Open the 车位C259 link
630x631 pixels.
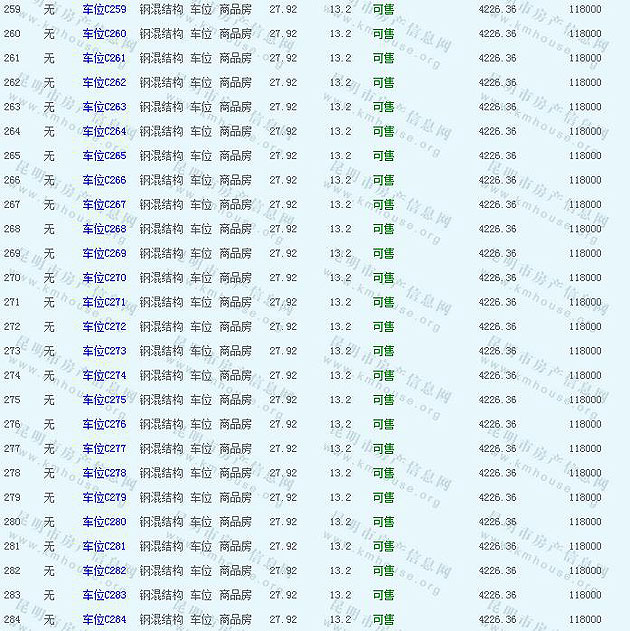pos(104,9)
